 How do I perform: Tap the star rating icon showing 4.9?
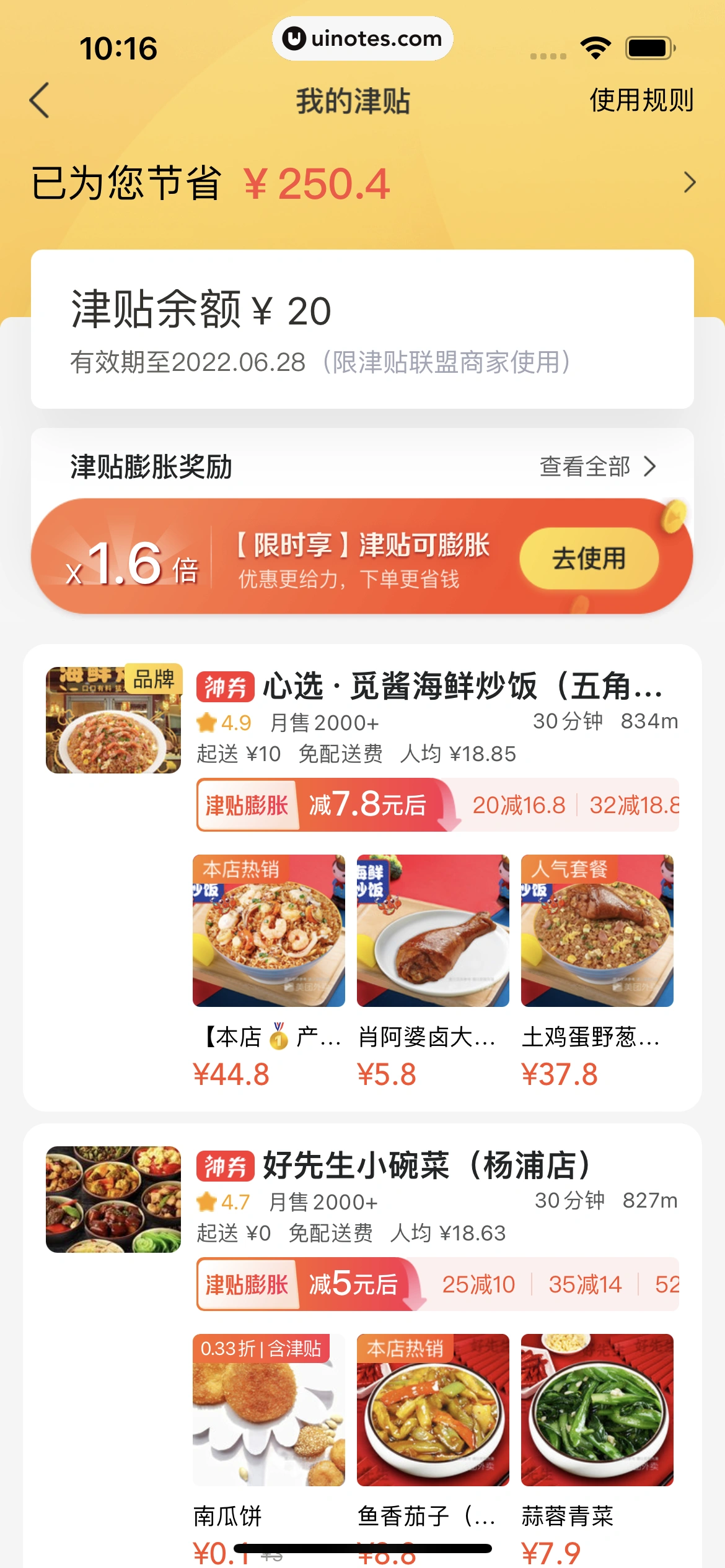[208, 721]
